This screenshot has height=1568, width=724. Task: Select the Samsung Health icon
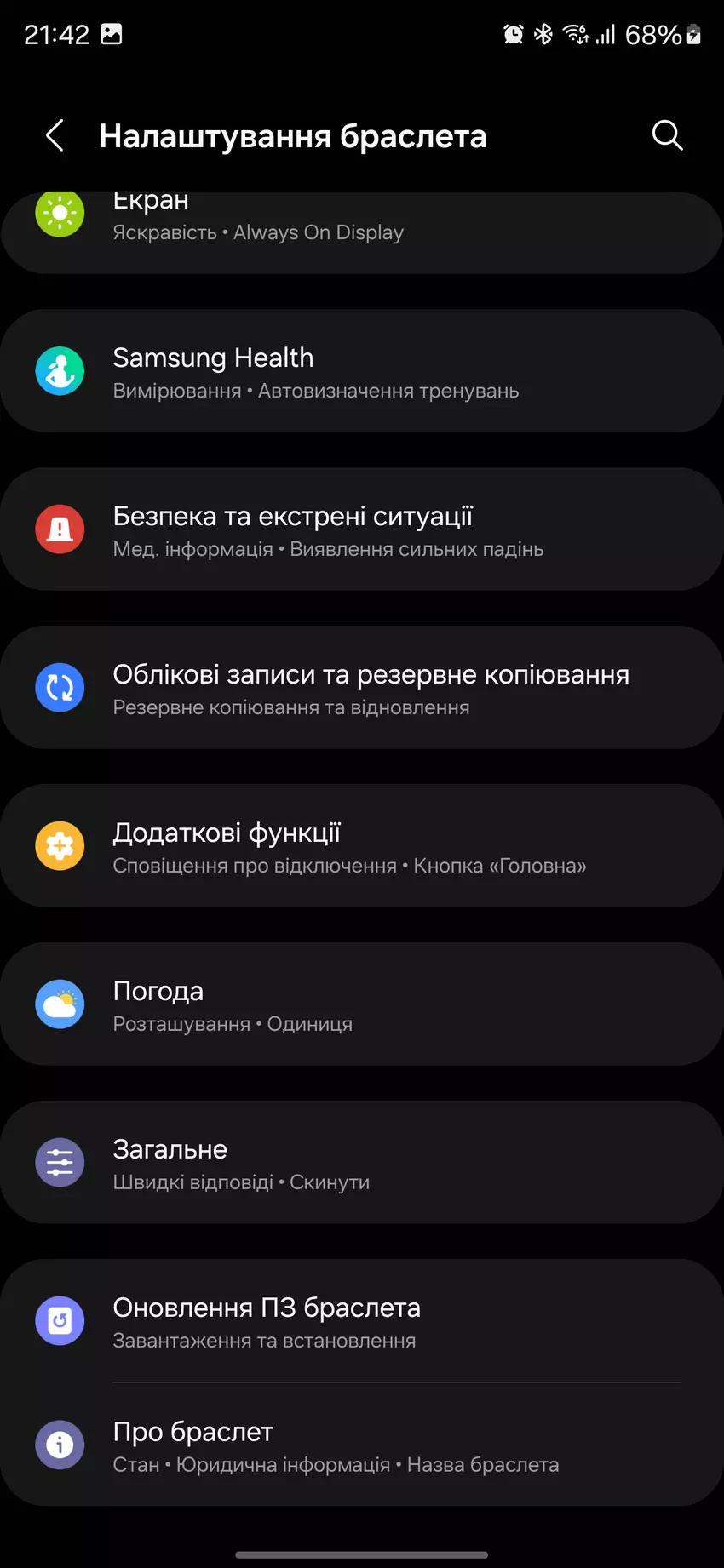click(x=60, y=371)
